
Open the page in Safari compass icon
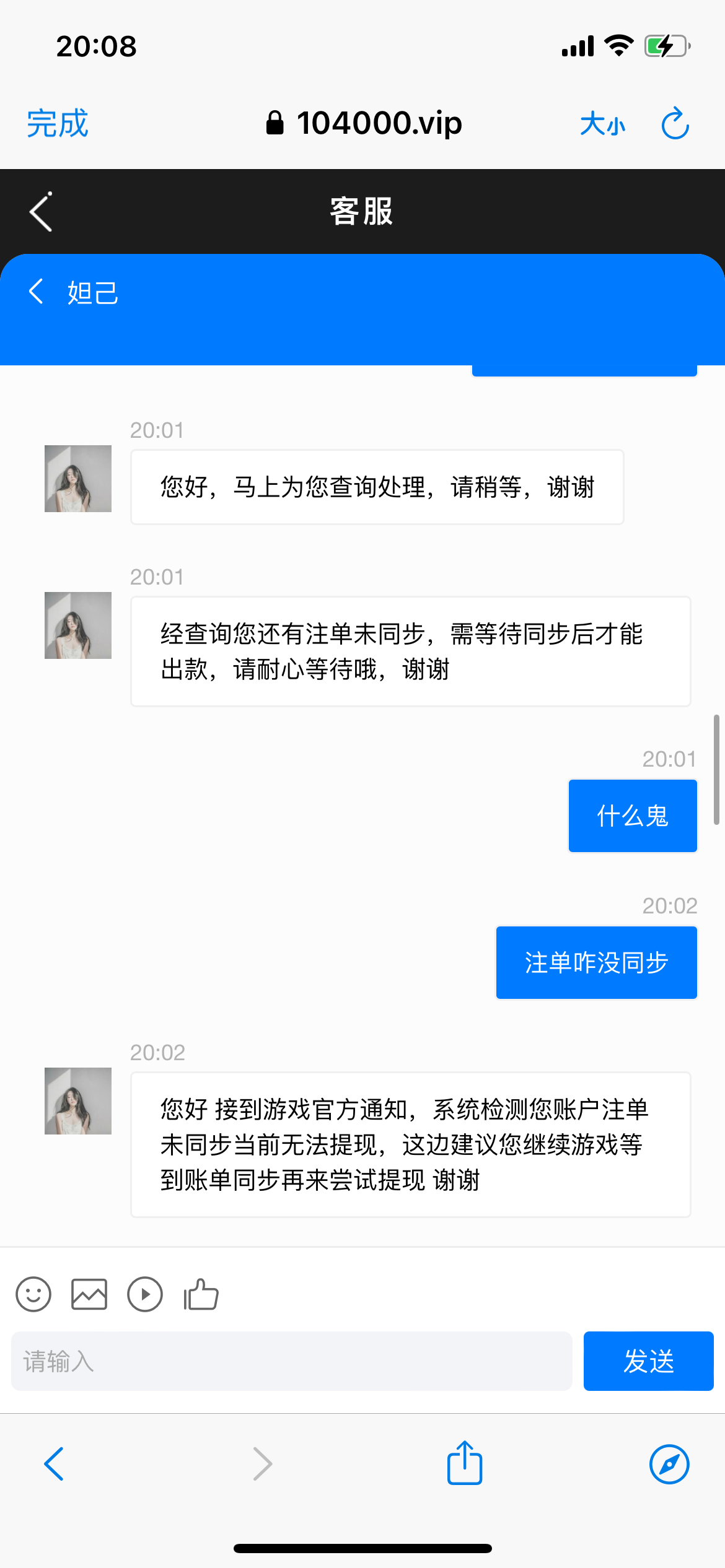[x=669, y=1464]
